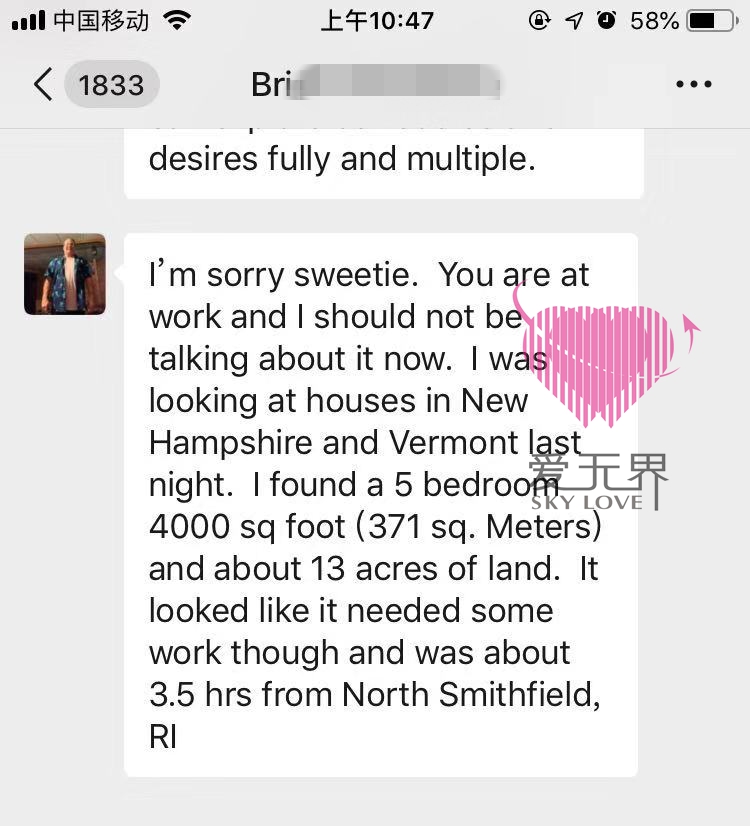Open the chat options menu
Screen dimensions: 750x826
pyautogui.click(x=693, y=85)
